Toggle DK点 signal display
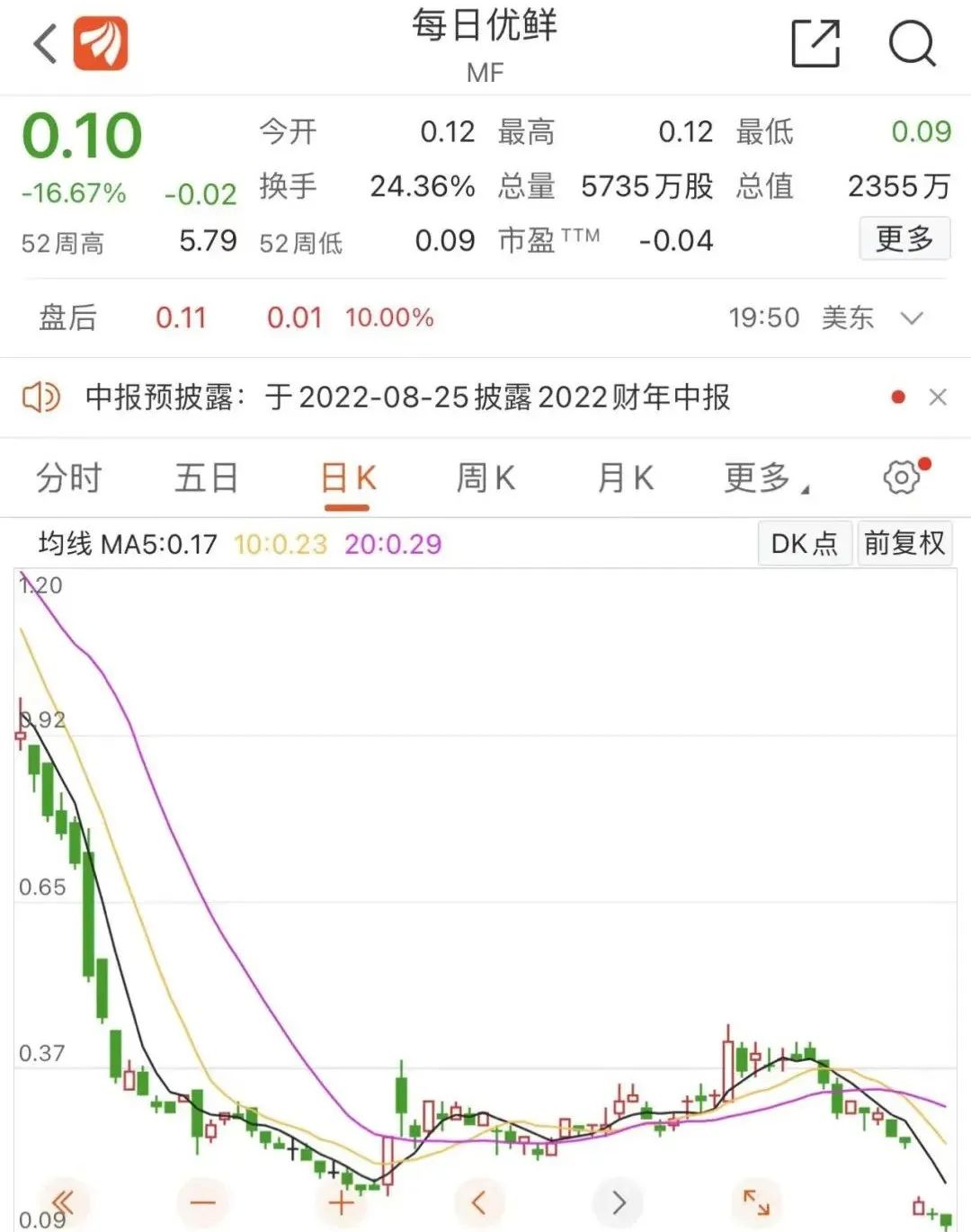971x1232 pixels. (x=803, y=543)
